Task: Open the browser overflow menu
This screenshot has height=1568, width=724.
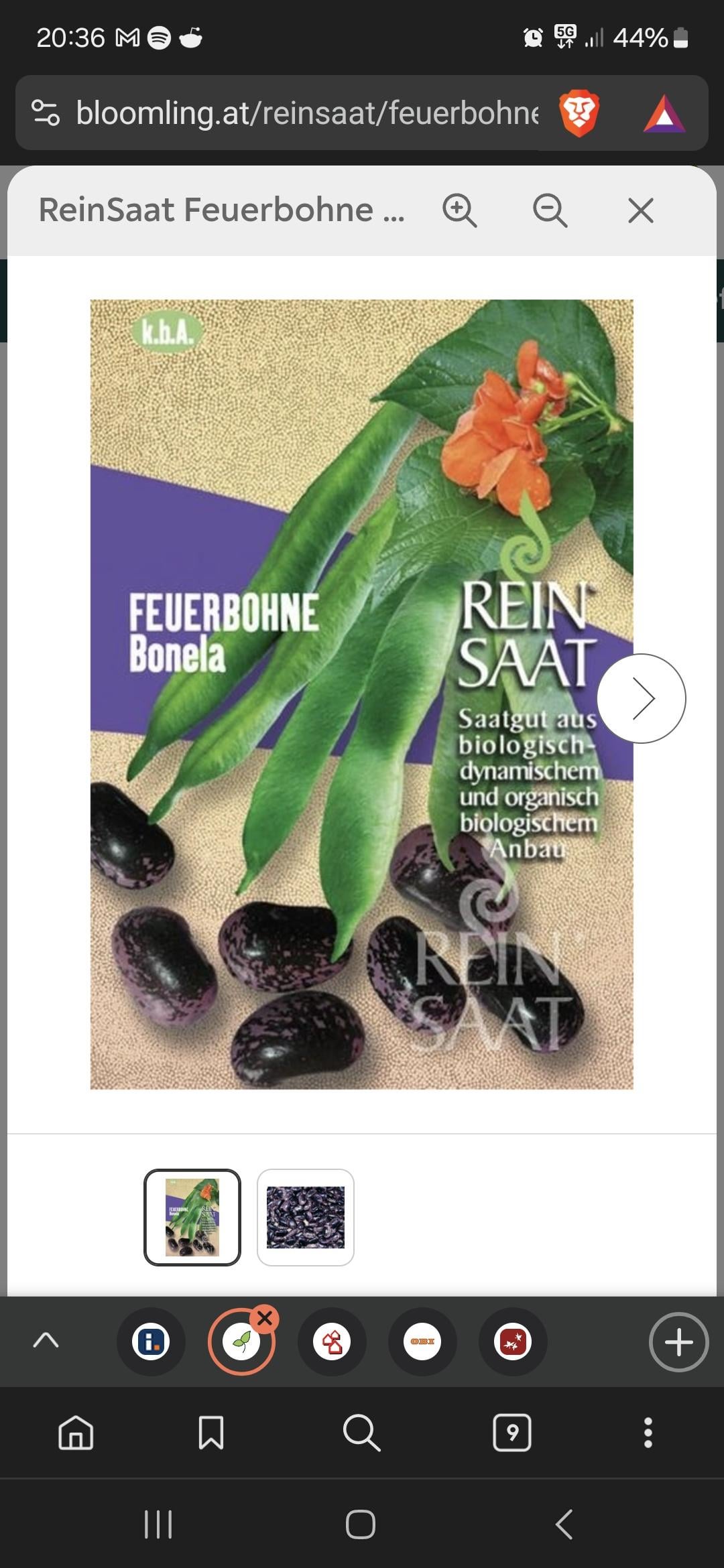Action: pos(648,1433)
